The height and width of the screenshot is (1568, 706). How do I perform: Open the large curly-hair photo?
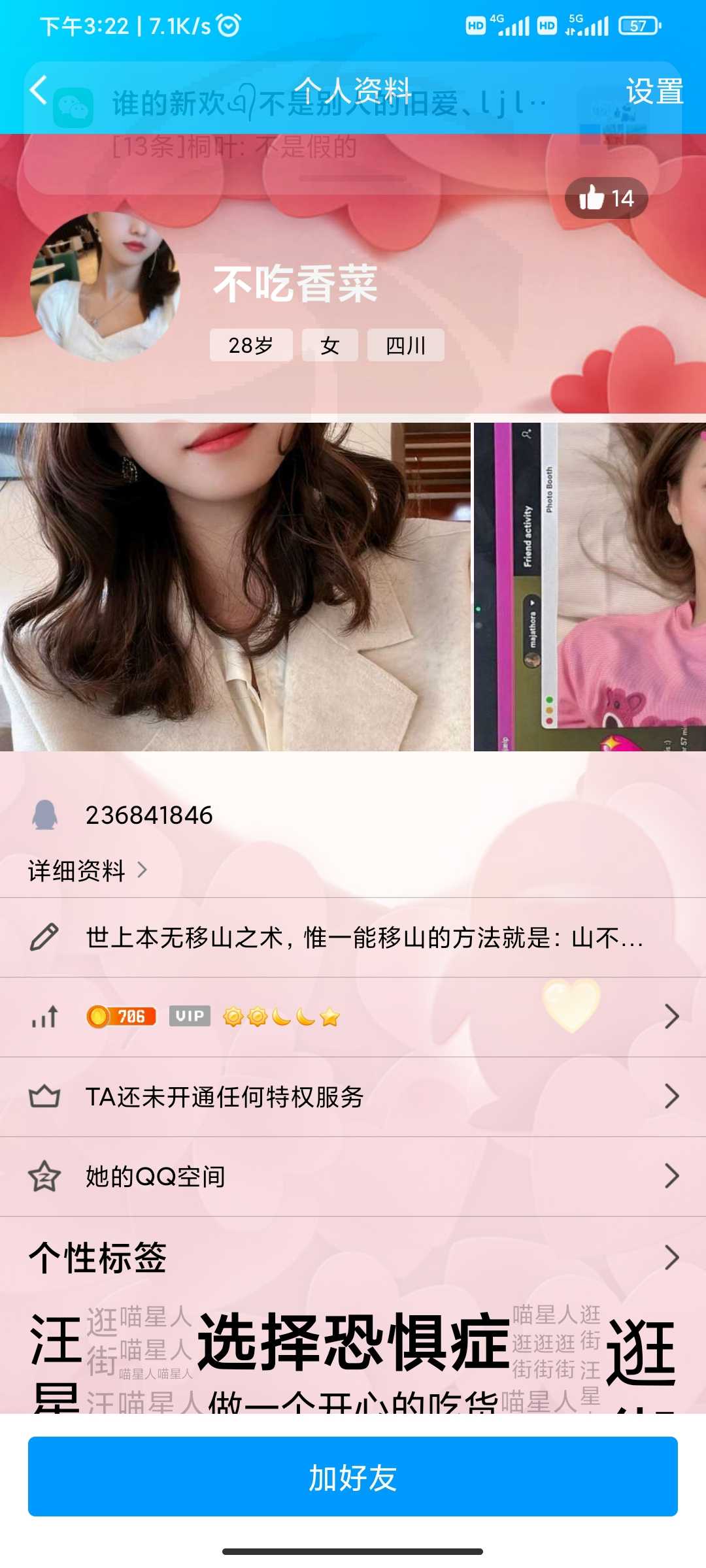(x=235, y=587)
